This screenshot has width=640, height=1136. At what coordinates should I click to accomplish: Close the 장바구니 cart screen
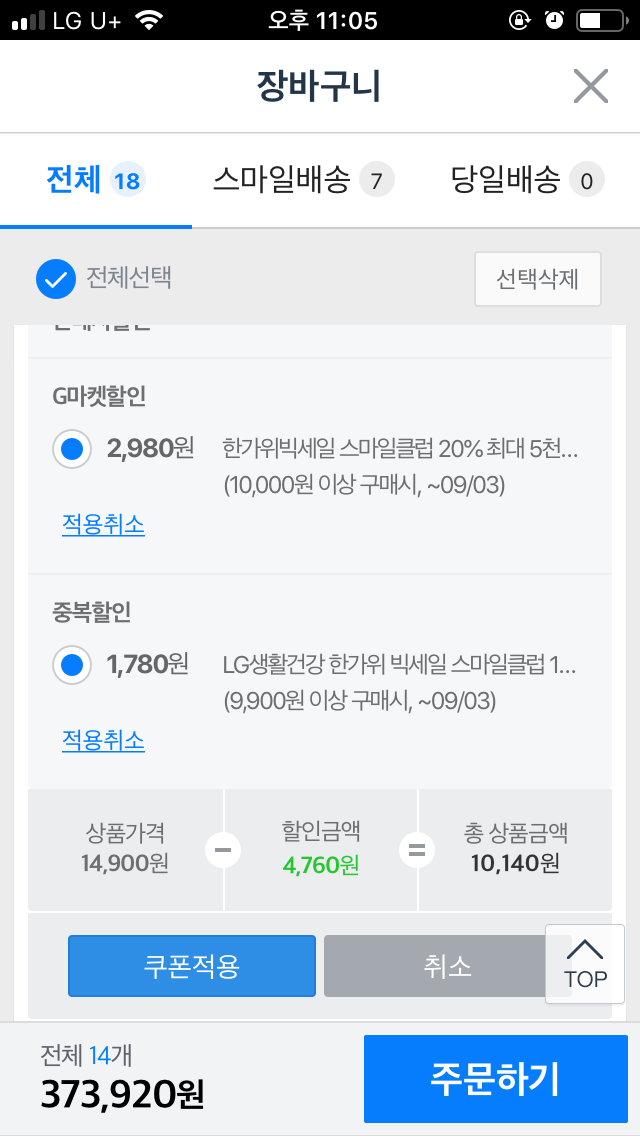(x=590, y=87)
